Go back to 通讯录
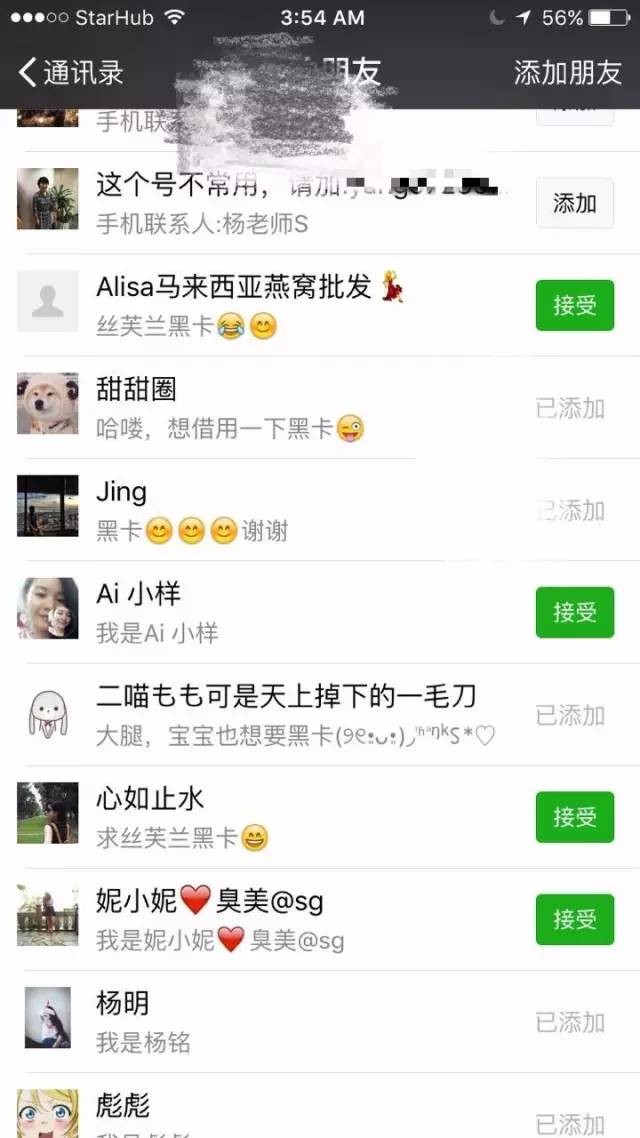Screen dimensions: 640x1138 click(70, 73)
